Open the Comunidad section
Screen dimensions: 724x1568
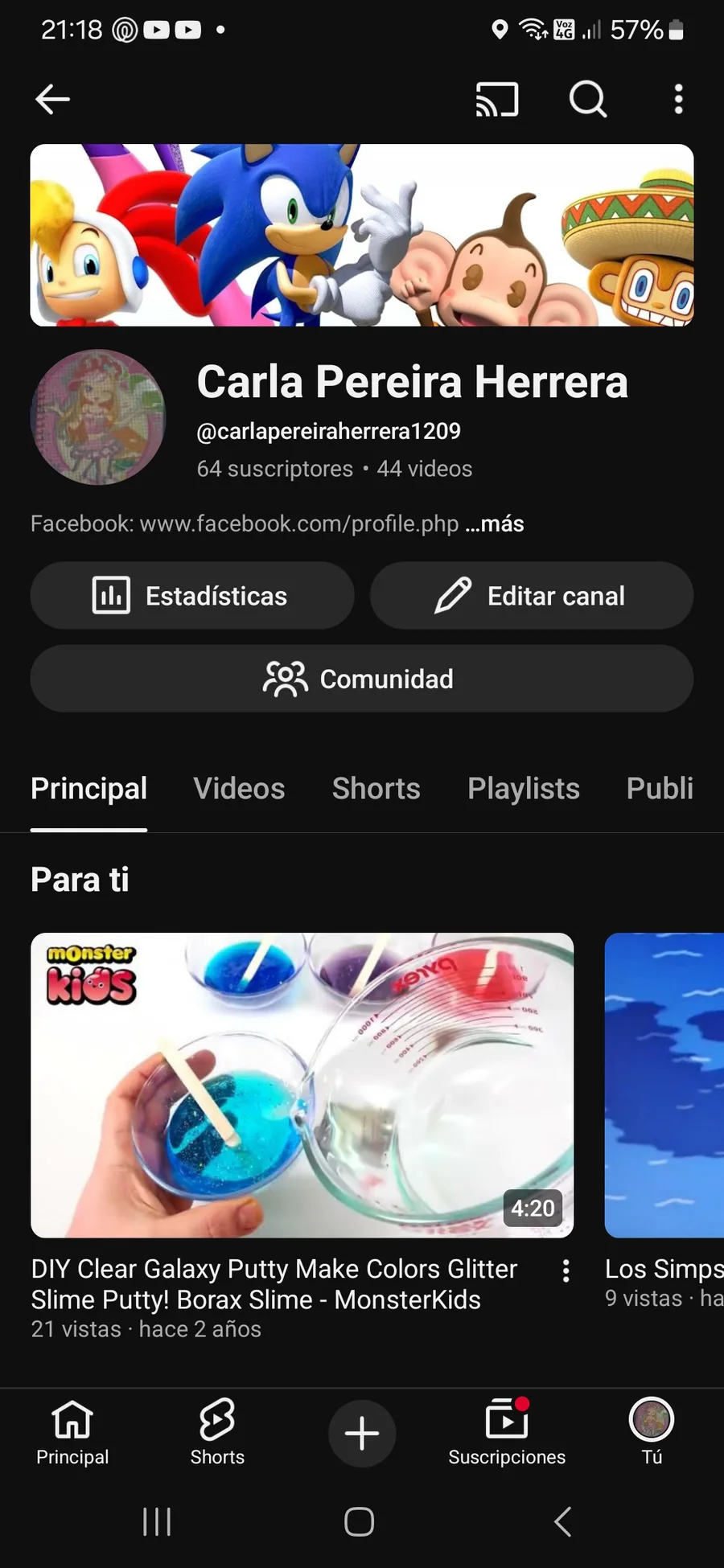point(362,679)
